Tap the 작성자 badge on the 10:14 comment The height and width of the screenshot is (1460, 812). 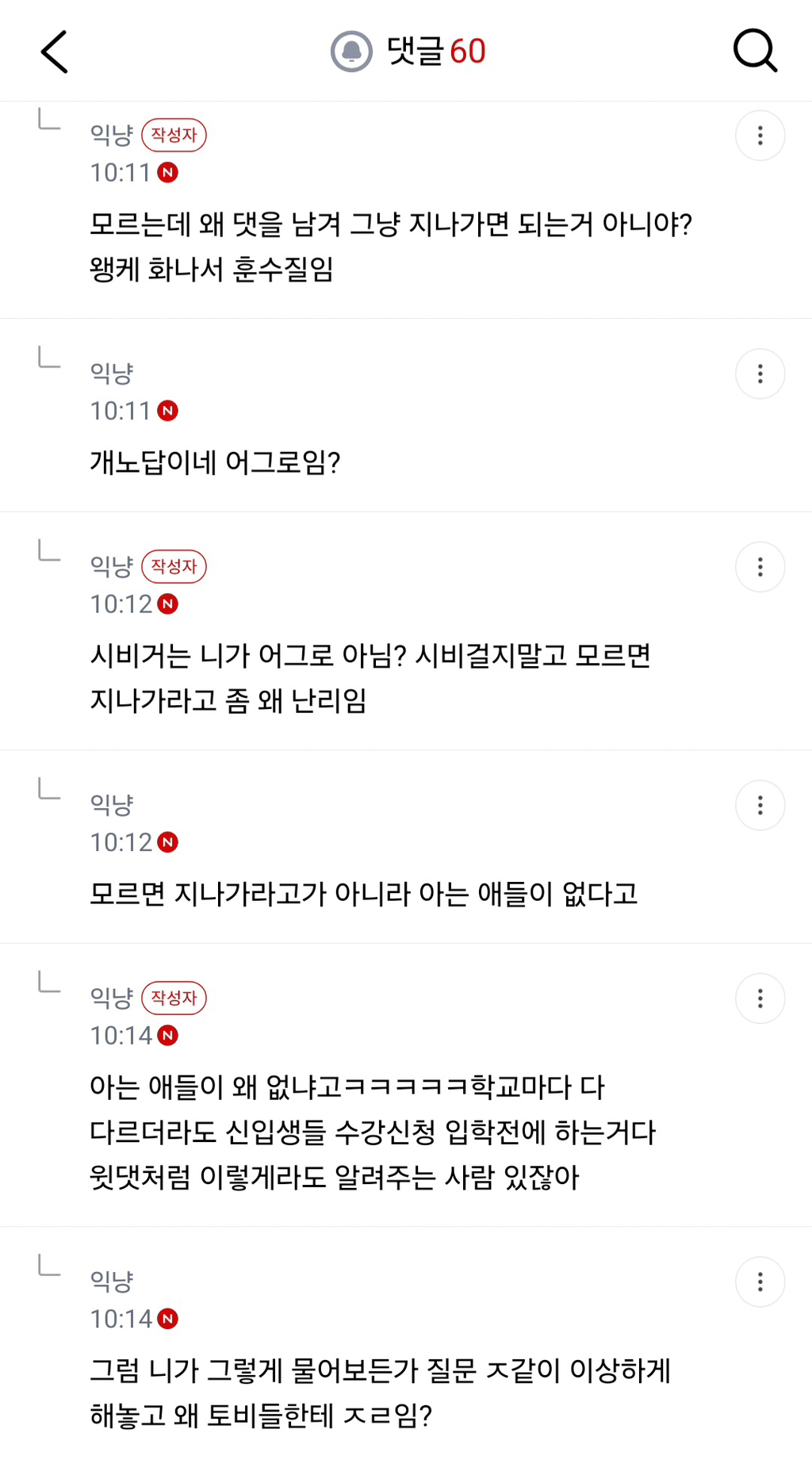tap(173, 998)
